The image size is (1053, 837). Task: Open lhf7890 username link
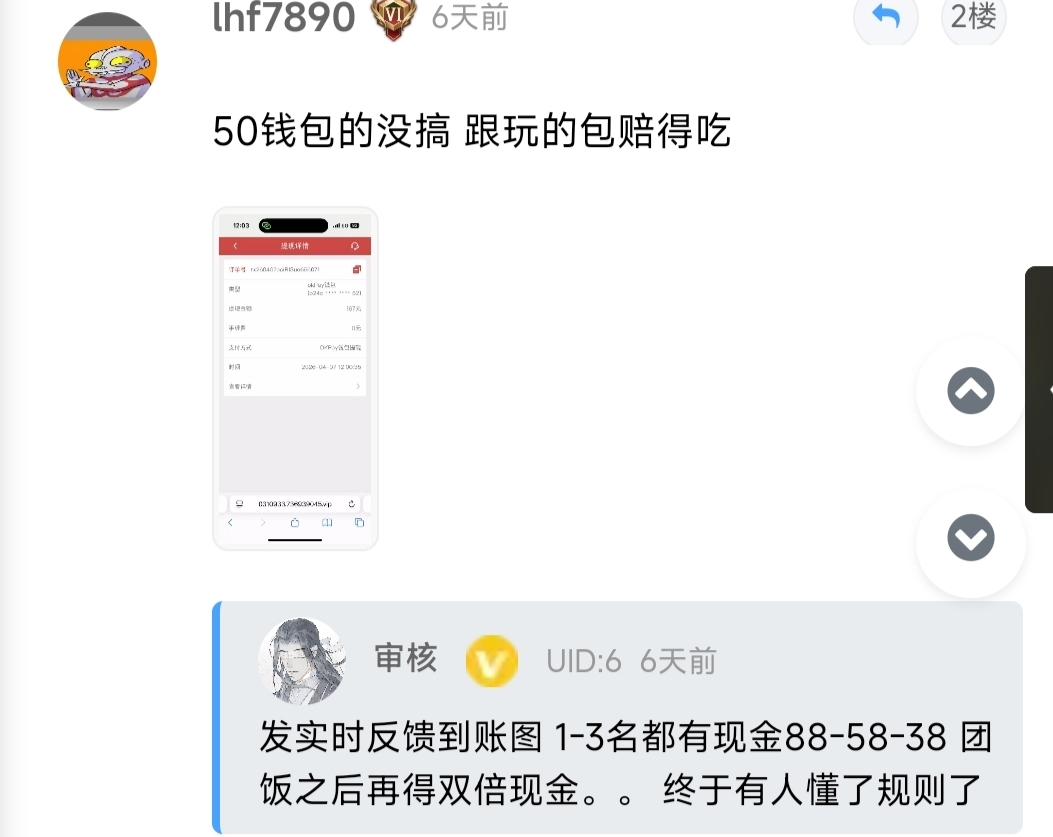(x=284, y=17)
